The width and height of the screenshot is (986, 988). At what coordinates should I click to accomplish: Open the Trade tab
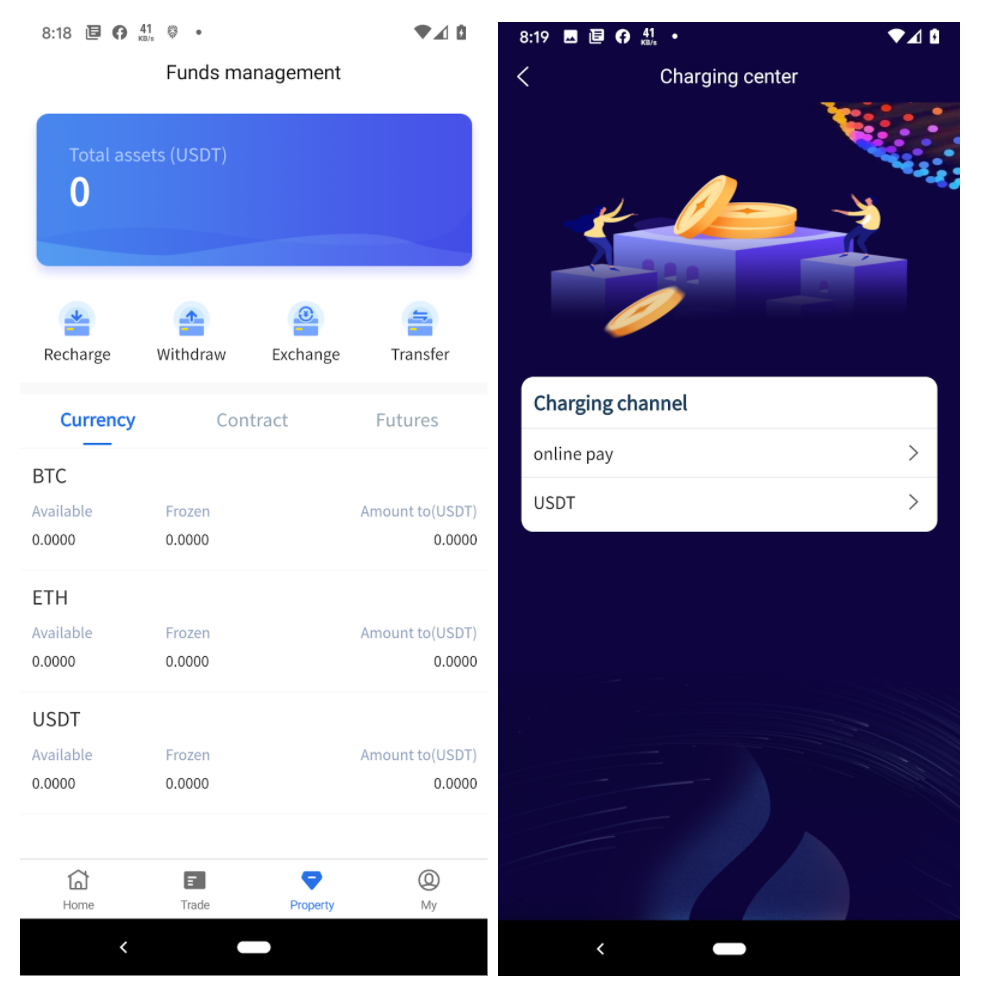[195, 889]
